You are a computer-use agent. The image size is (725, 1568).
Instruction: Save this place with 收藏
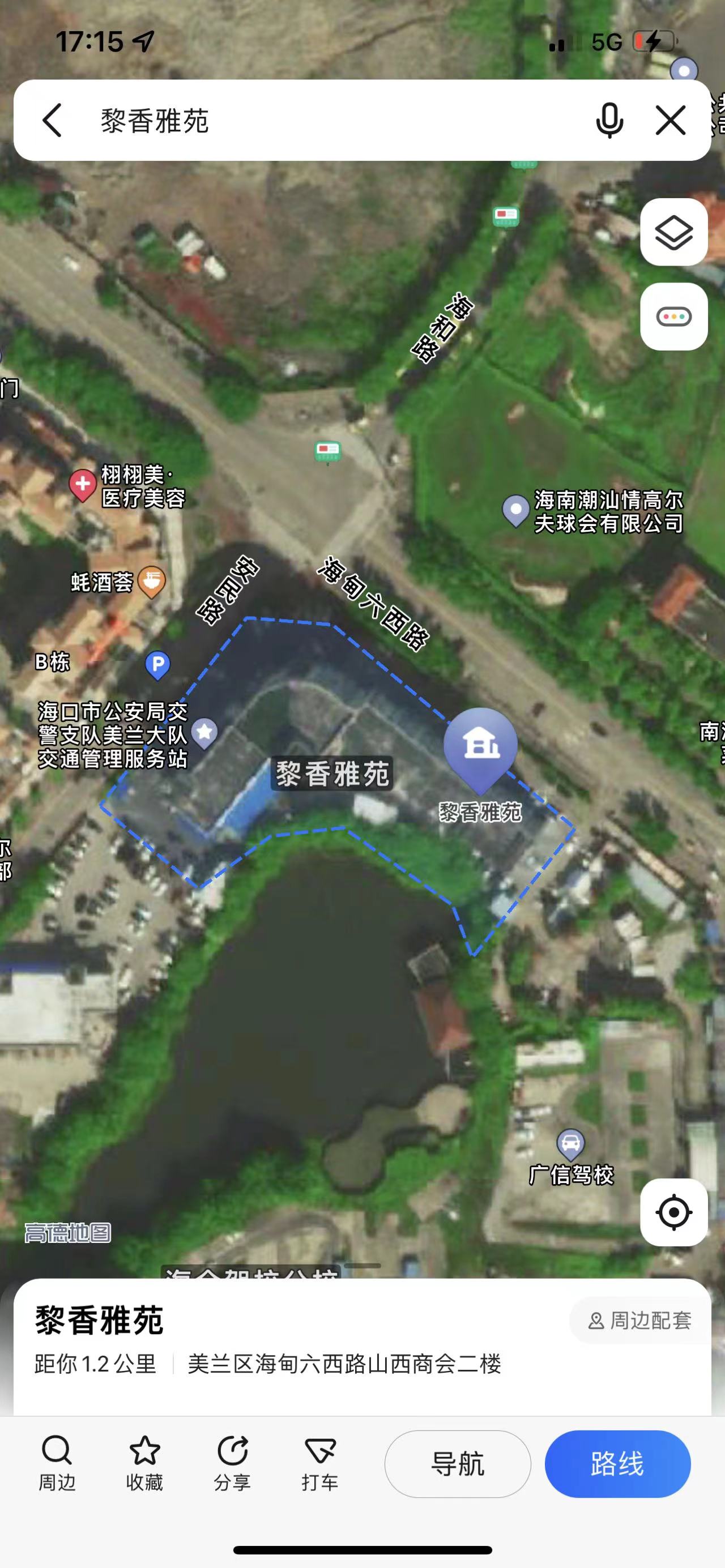click(145, 1463)
